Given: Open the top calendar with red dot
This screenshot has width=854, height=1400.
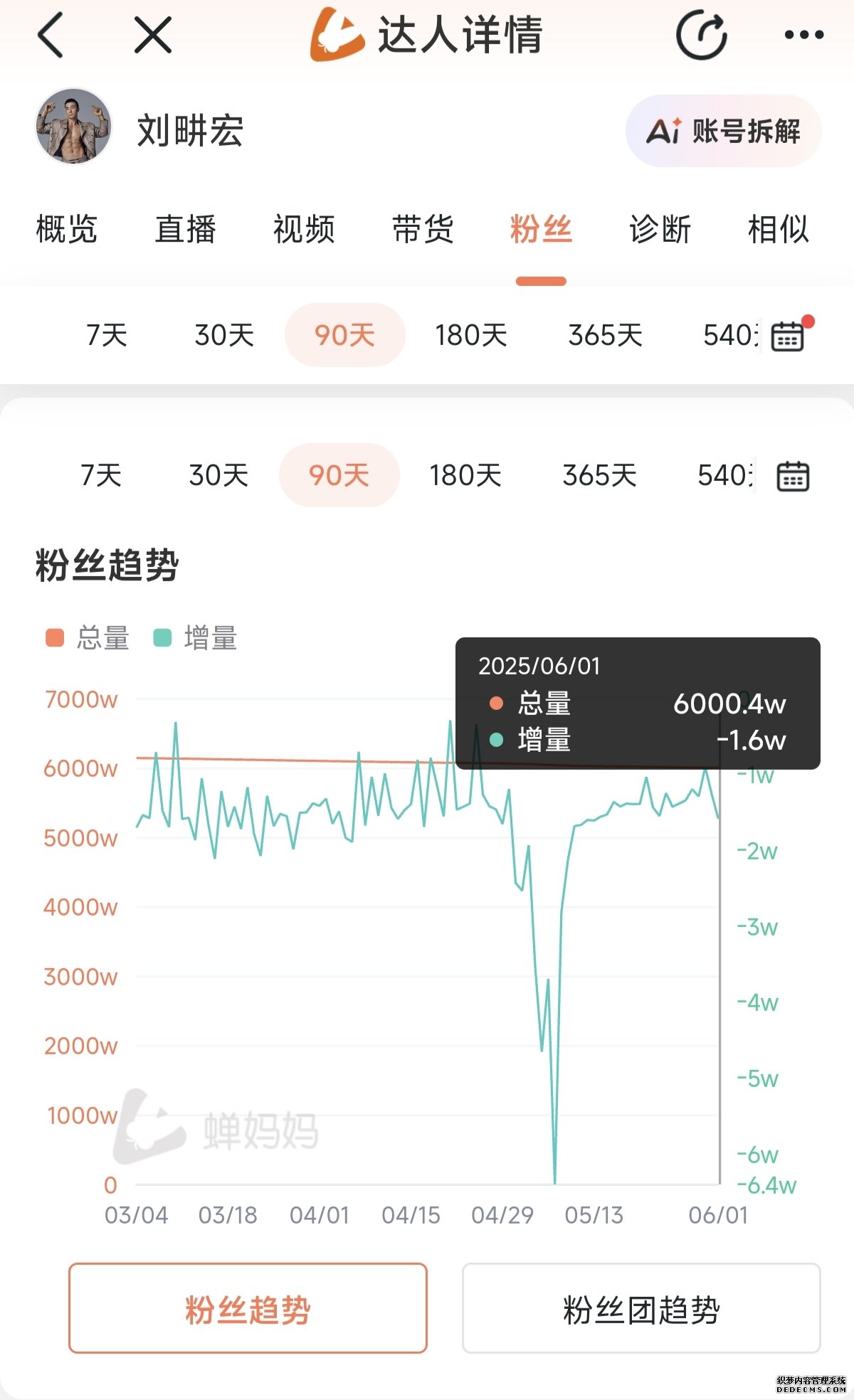Looking at the screenshot, I should tap(789, 336).
